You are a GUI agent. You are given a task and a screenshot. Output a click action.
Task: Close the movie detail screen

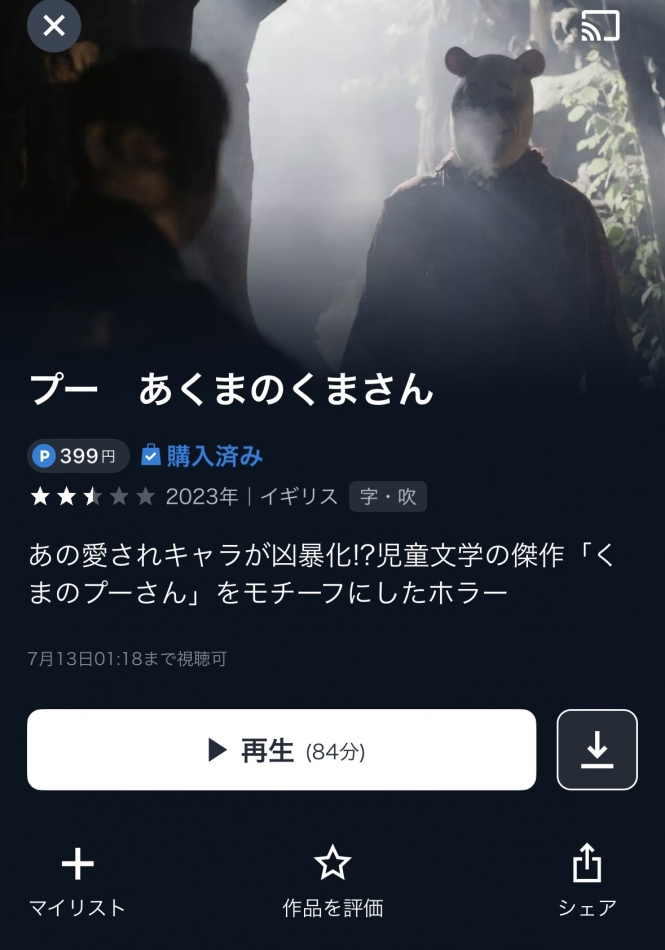tap(54, 26)
